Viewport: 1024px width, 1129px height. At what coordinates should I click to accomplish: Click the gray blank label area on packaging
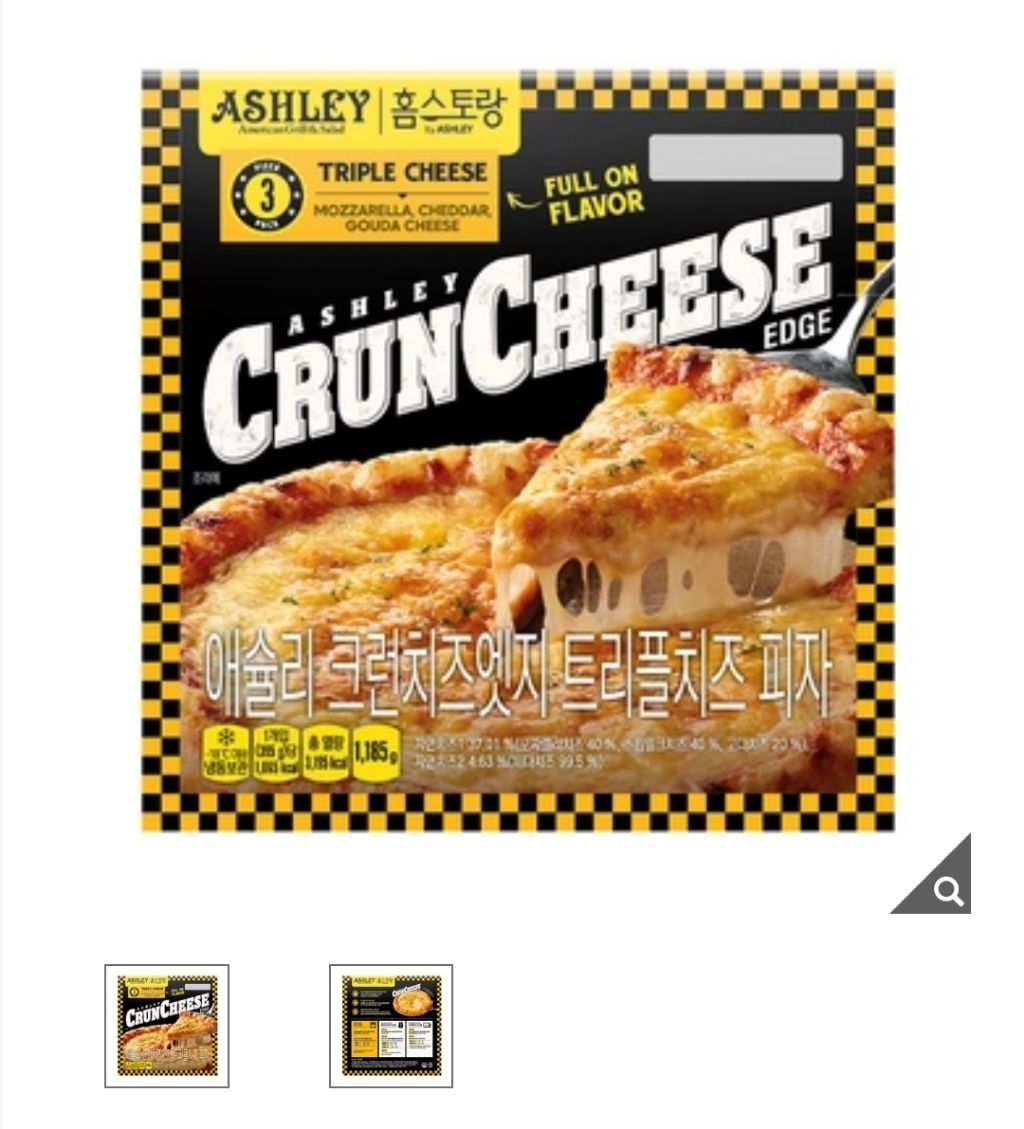745,160
